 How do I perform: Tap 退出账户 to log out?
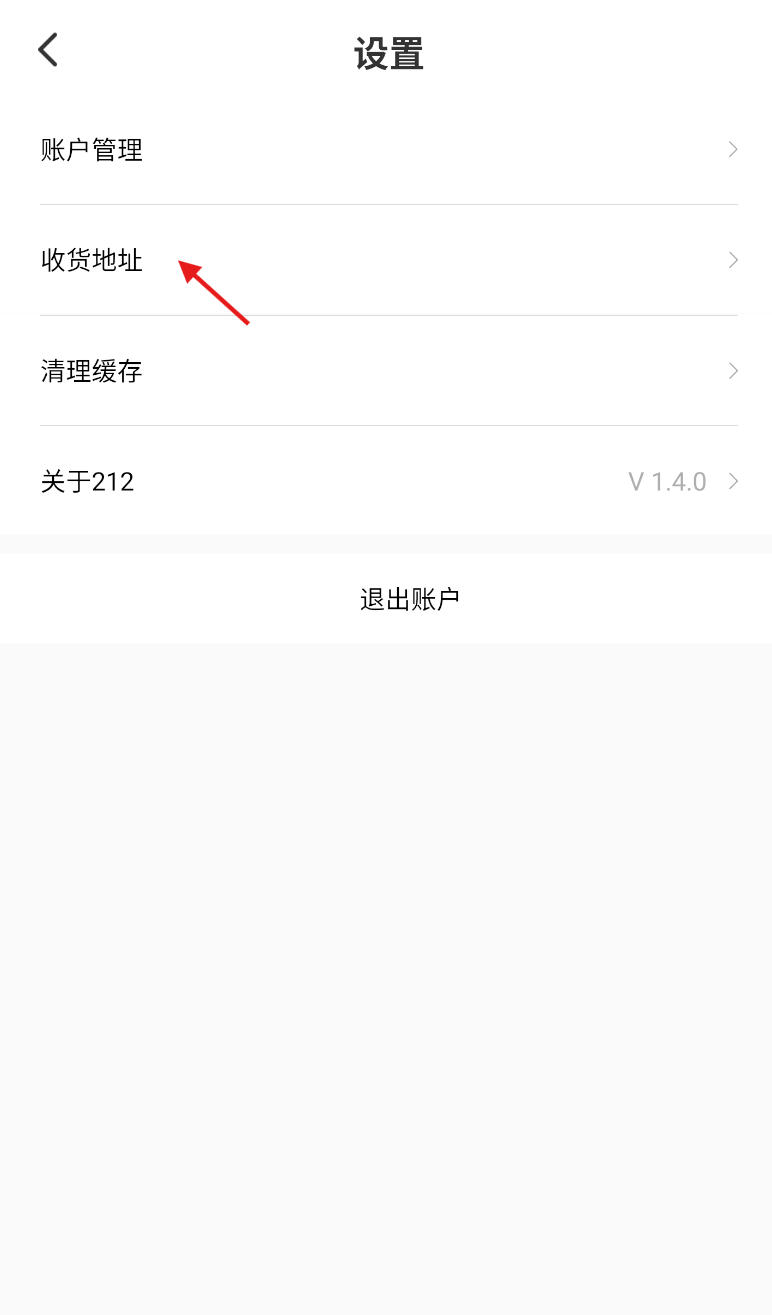tap(386, 599)
